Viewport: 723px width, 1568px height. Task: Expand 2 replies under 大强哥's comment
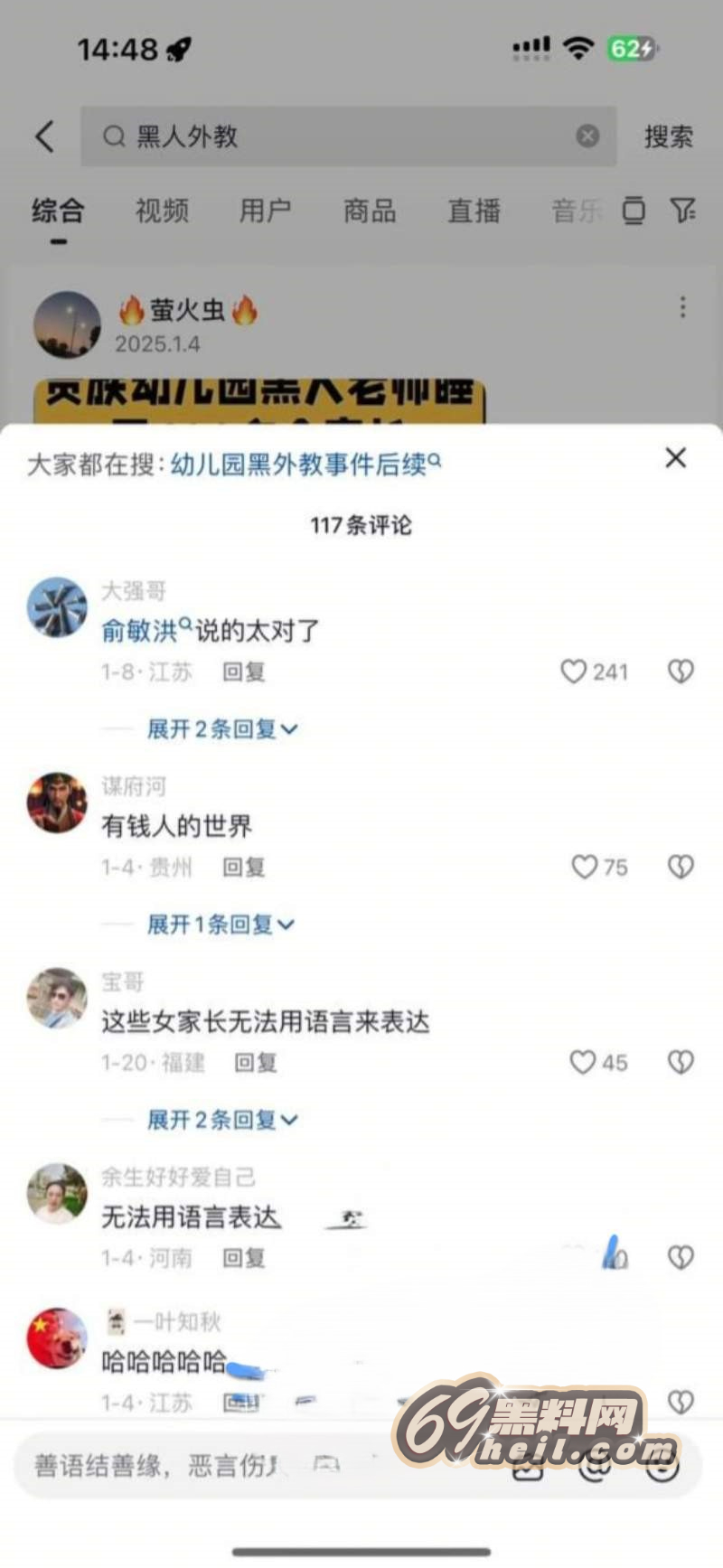pos(221,728)
